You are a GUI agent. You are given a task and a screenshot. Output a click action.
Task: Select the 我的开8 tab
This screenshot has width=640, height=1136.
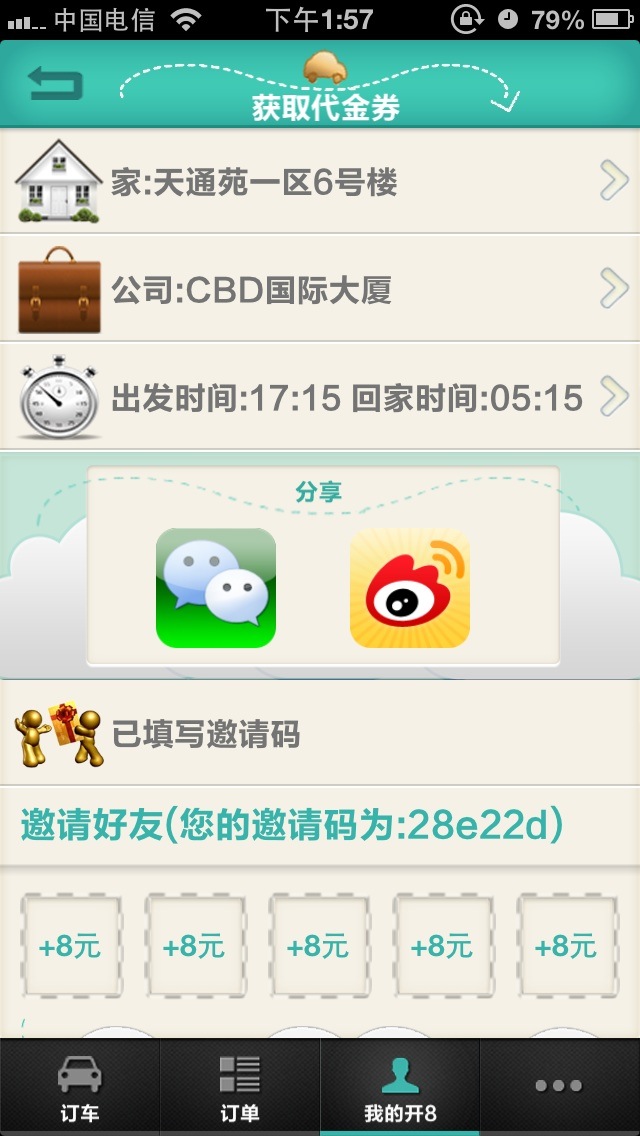tap(400, 1088)
